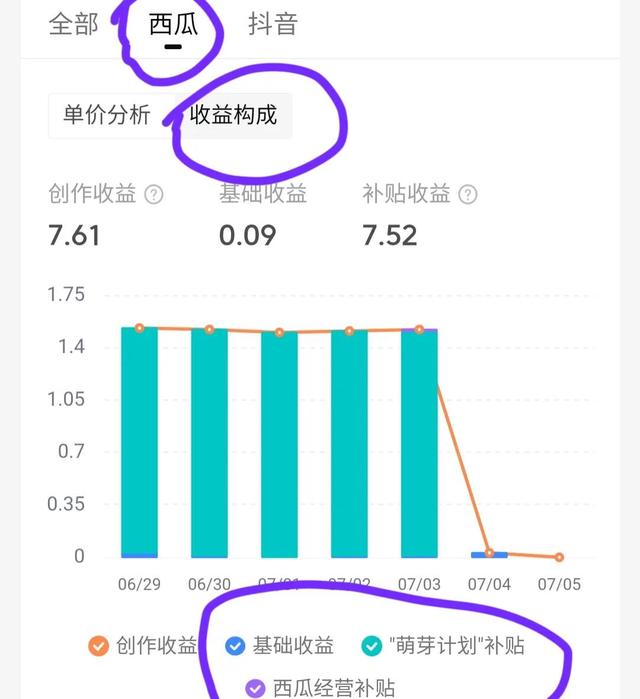Switch to the 抖音 tab

[273, 24]
